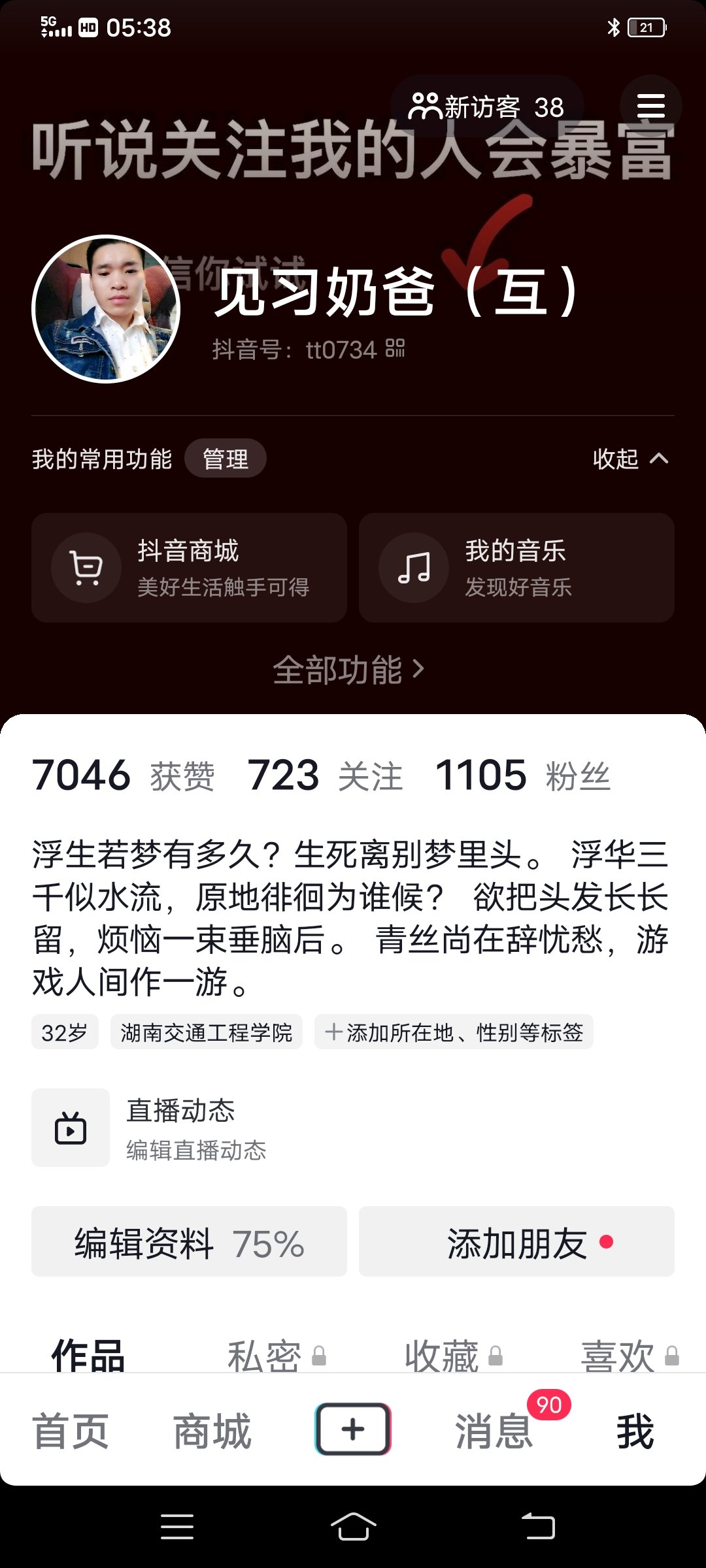The height and width of the screenshot is (1568, 706).
Task: Collapse the common functions section (收起)
Action: tap(630, 459)
